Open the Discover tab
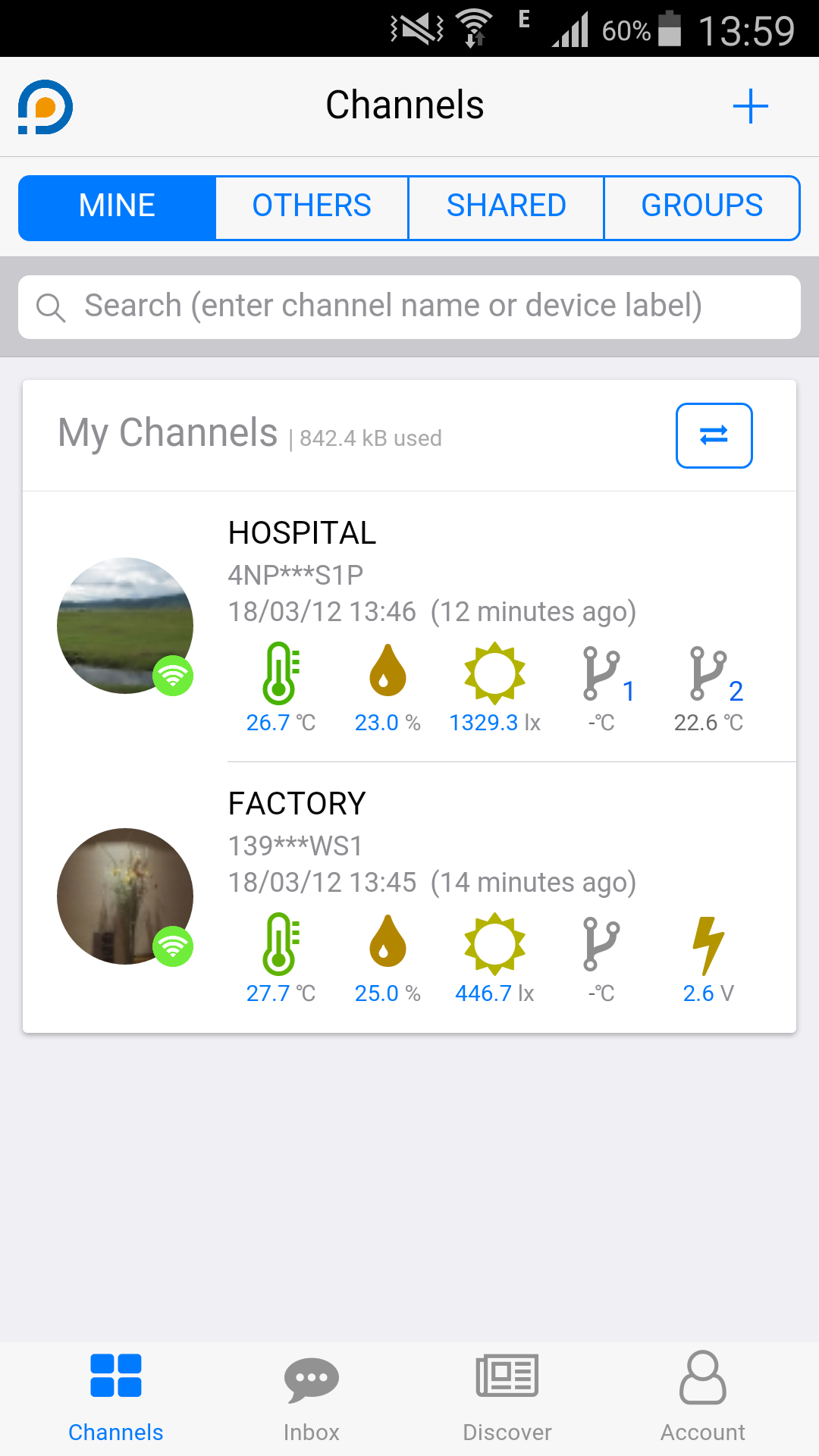 tap(507, 1397)
